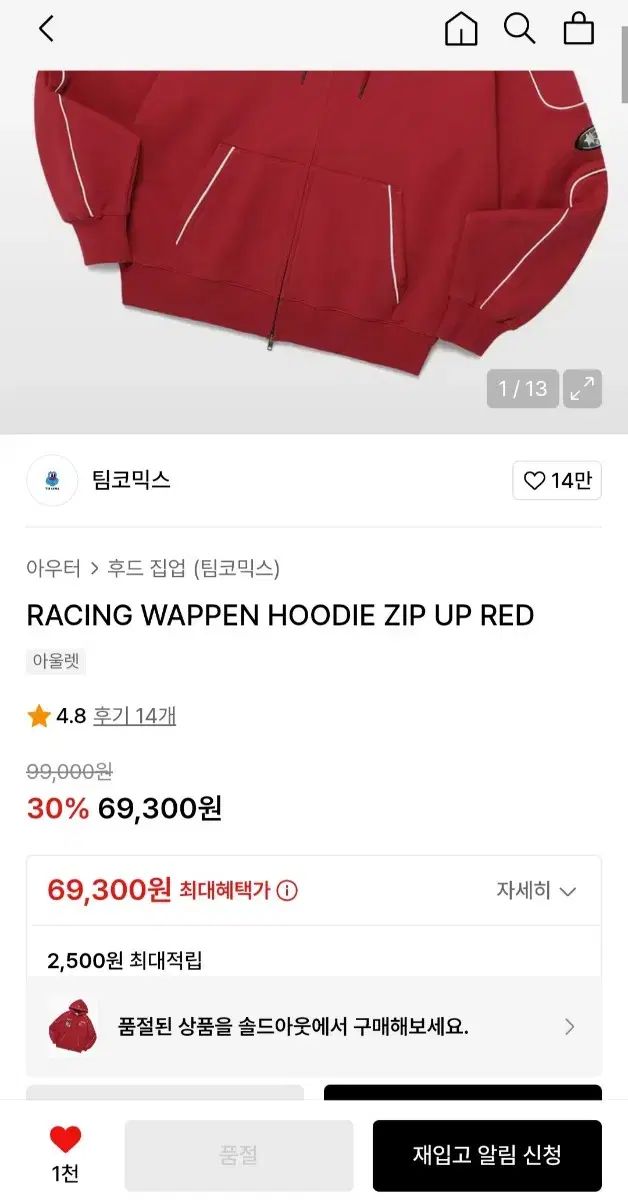This screenshot has width=628, height=1200.
Task: Open the 솔드아웃 sold-out purchase banner
Action: pos(314,1026)
